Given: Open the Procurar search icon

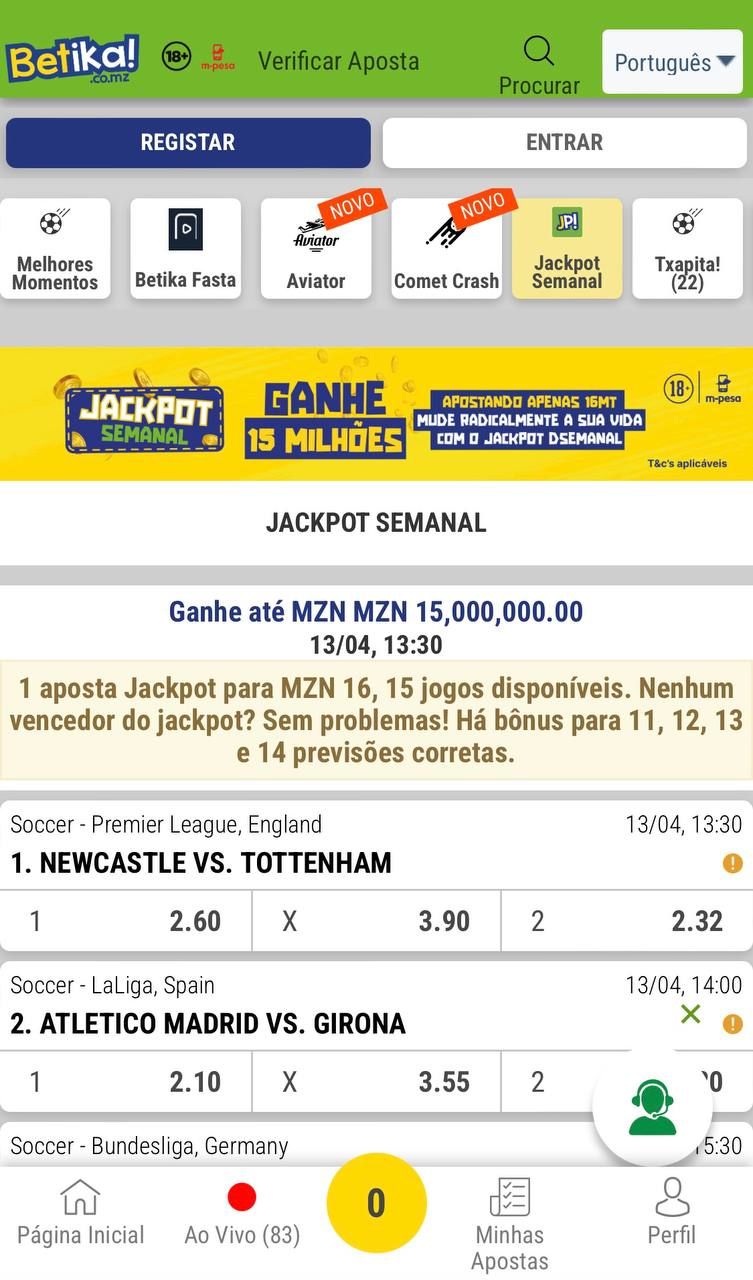Looking at the screenshot, I should (x=538, y=64).
